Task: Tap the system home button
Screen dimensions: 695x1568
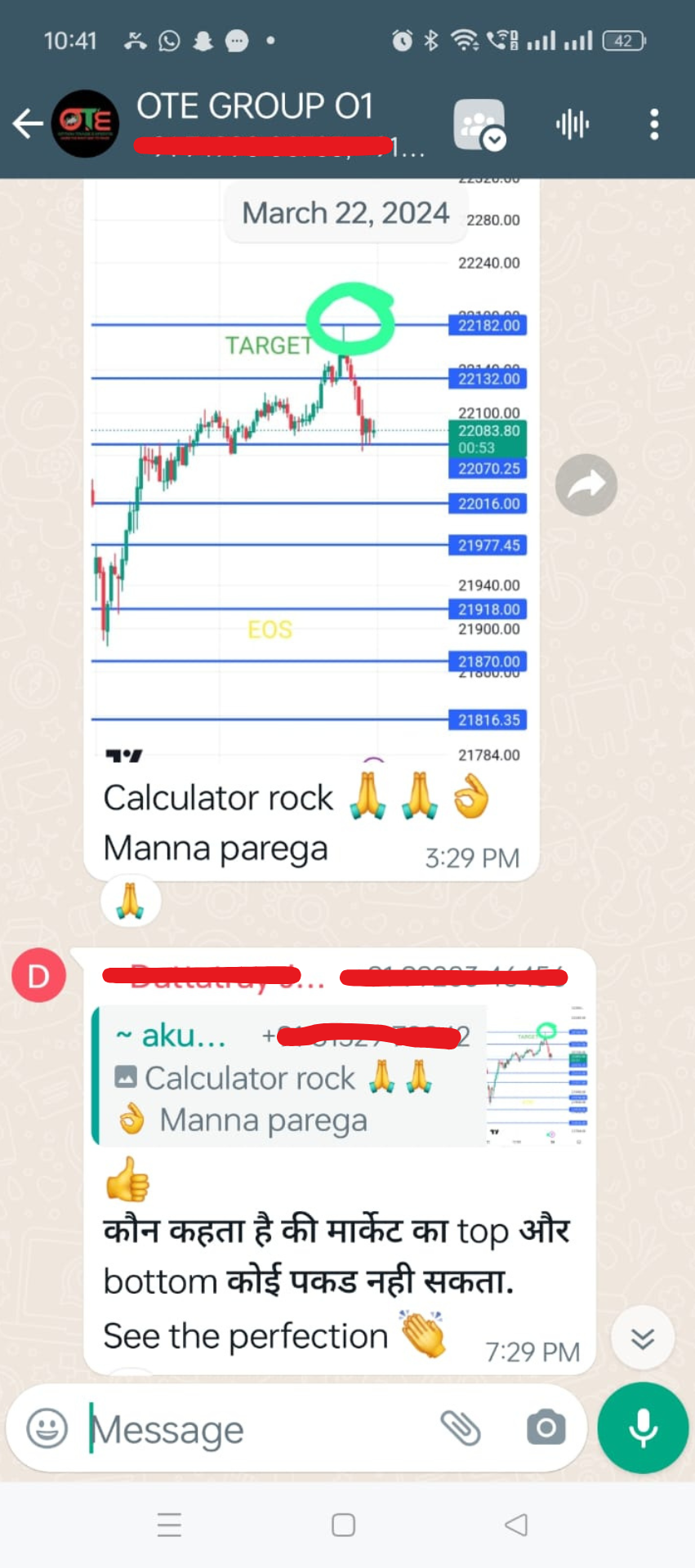Action: tap(343, 1525)
